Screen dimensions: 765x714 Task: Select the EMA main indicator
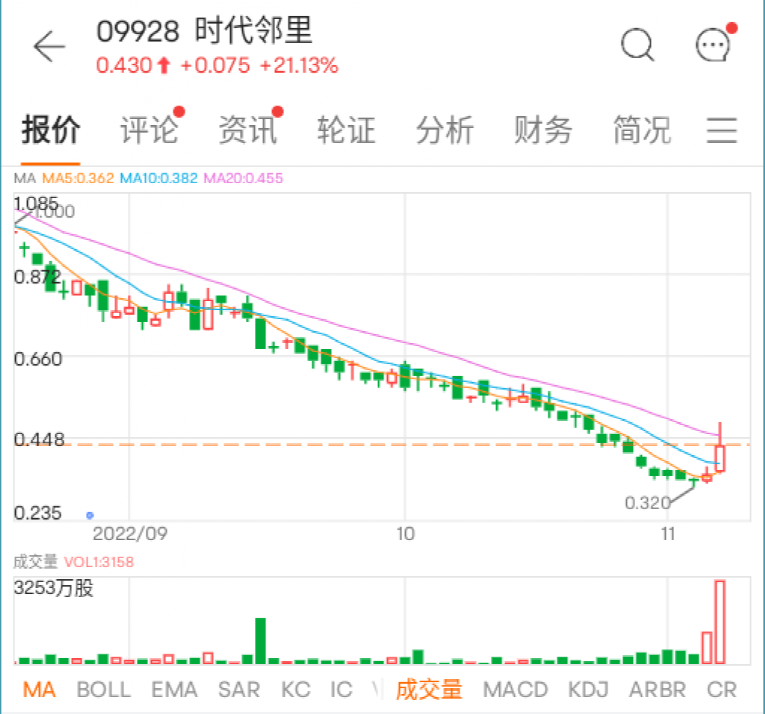pos(174,690)
